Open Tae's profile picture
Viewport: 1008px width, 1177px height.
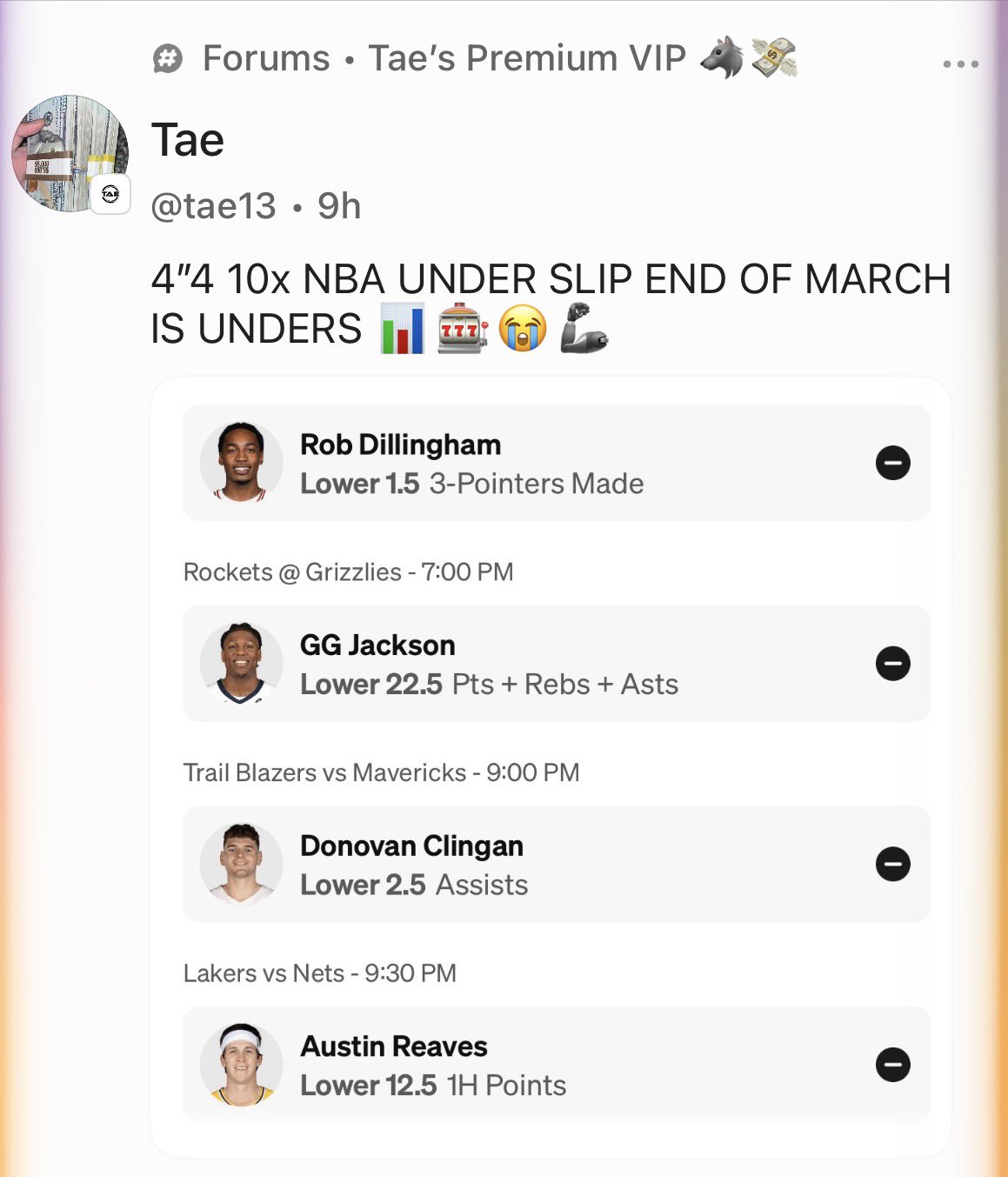click(x=70, y=154)
